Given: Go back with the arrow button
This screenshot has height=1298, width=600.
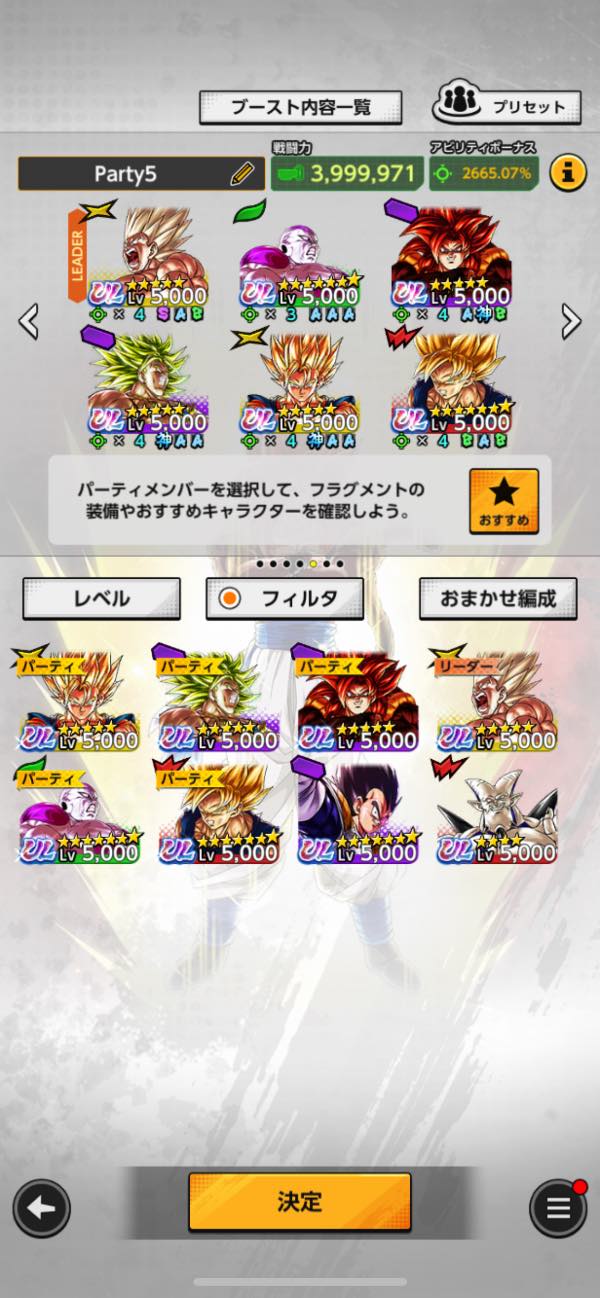Looking at the screenshot, I should [41, 1208].
